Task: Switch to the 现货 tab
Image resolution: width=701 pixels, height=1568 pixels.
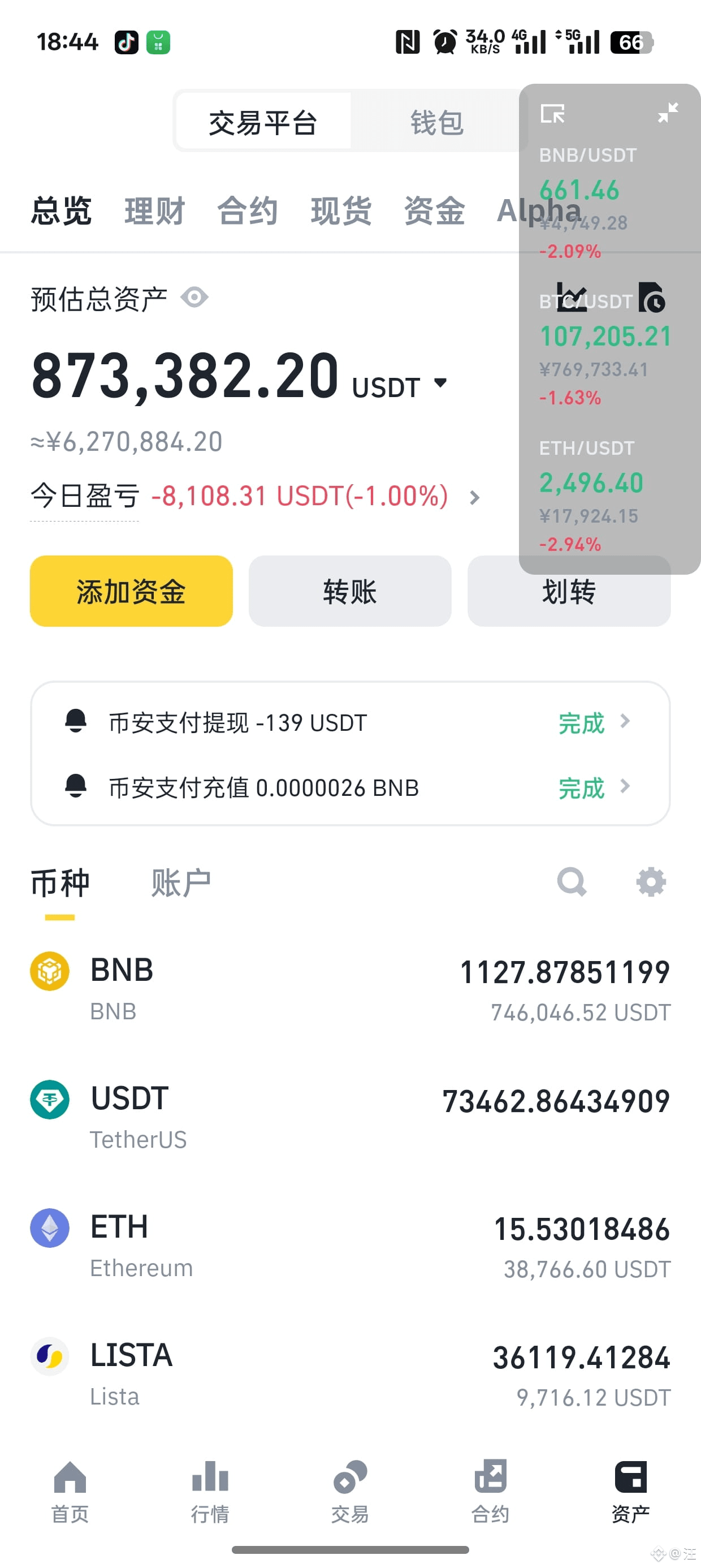Action: tap(341, 210)
